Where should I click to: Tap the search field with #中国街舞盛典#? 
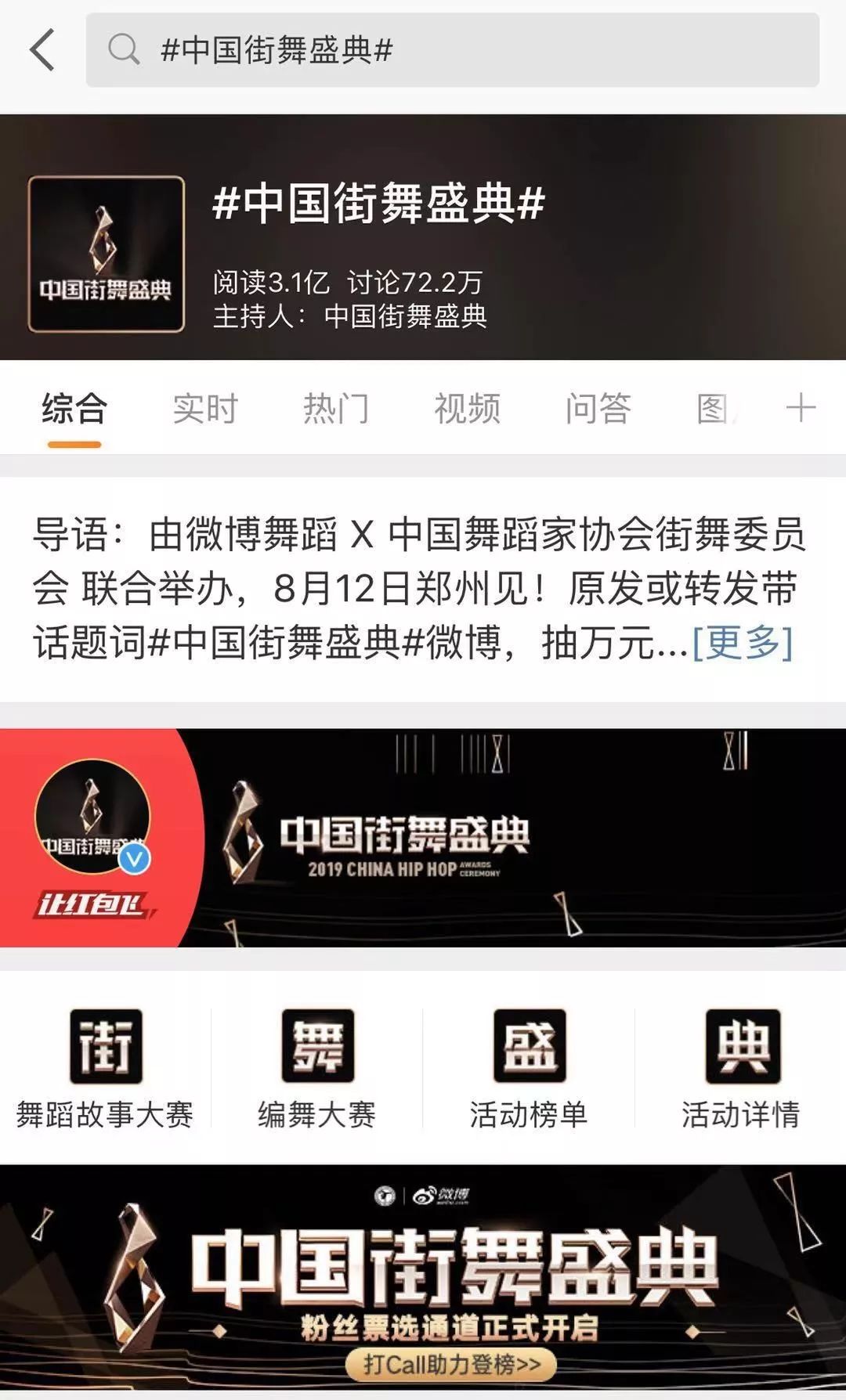pyautogui.click(x=453, y=50)
